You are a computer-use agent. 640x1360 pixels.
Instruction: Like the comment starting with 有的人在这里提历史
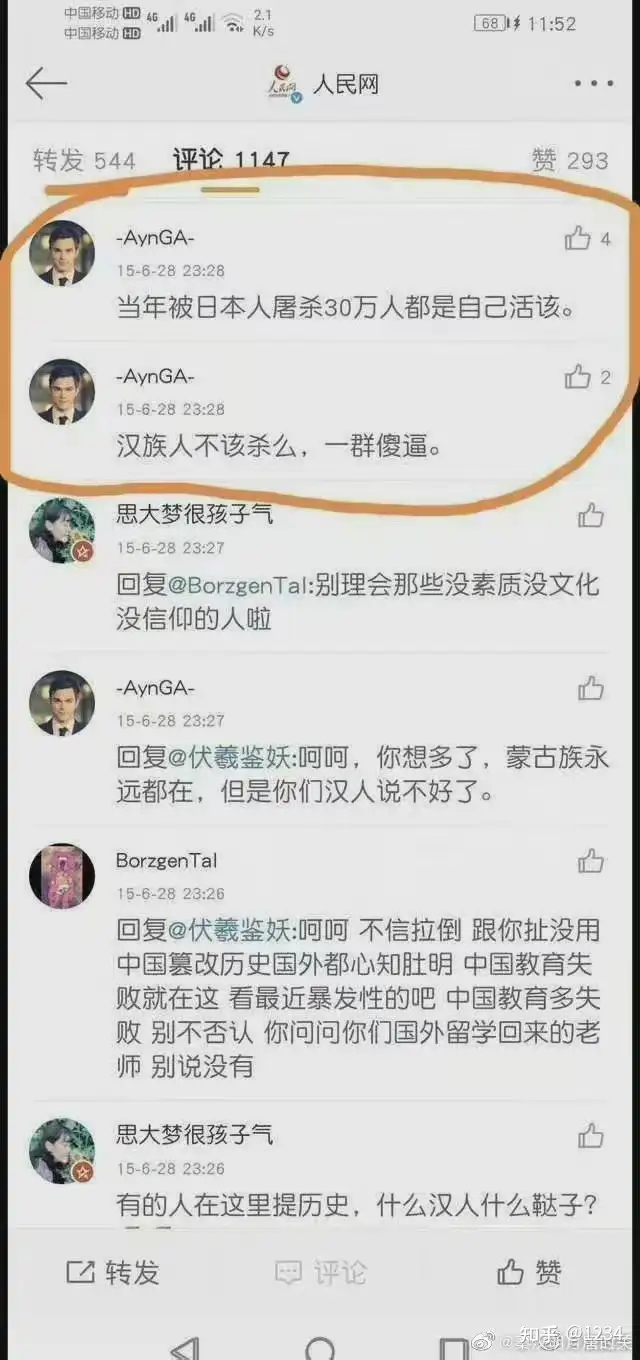591,1135
